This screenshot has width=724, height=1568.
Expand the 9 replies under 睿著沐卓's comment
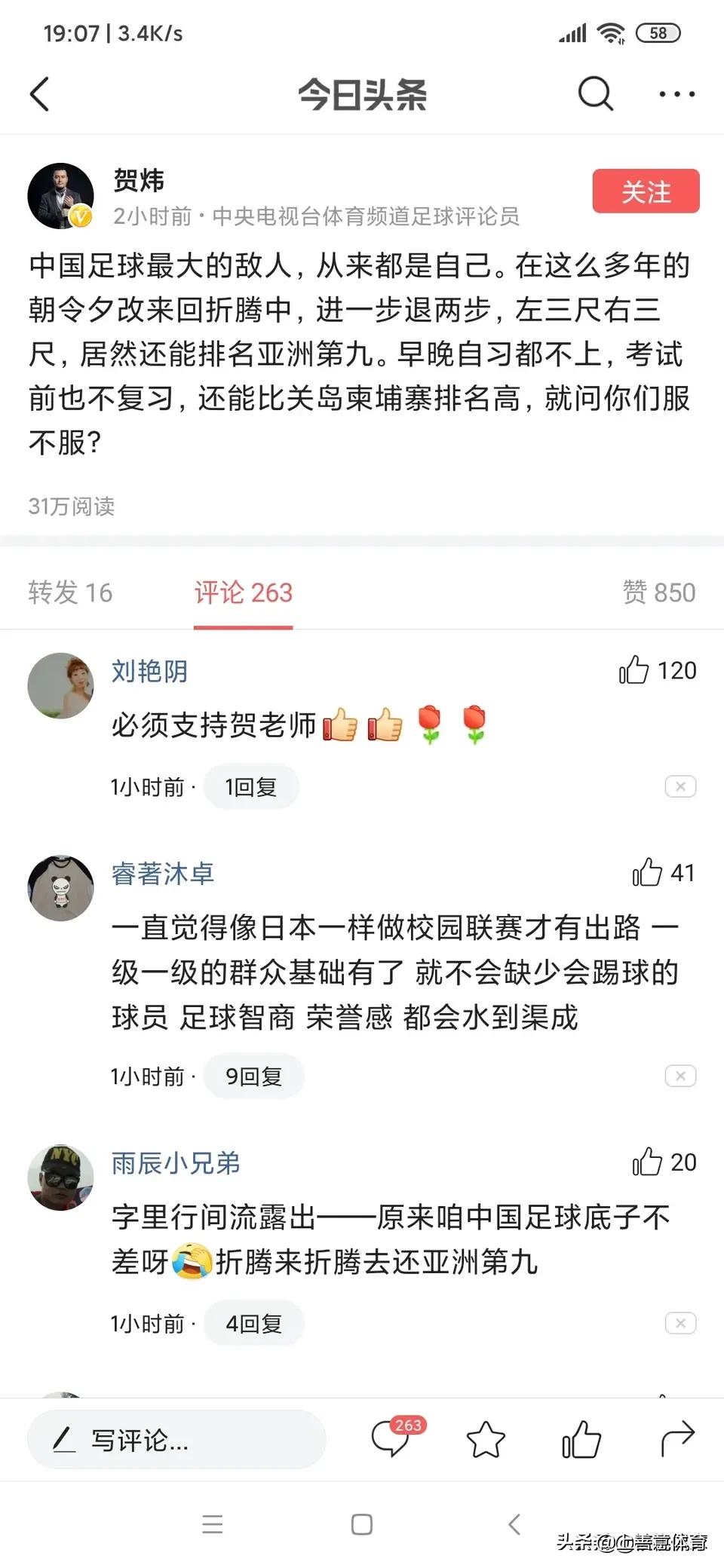click(254, 1076)
